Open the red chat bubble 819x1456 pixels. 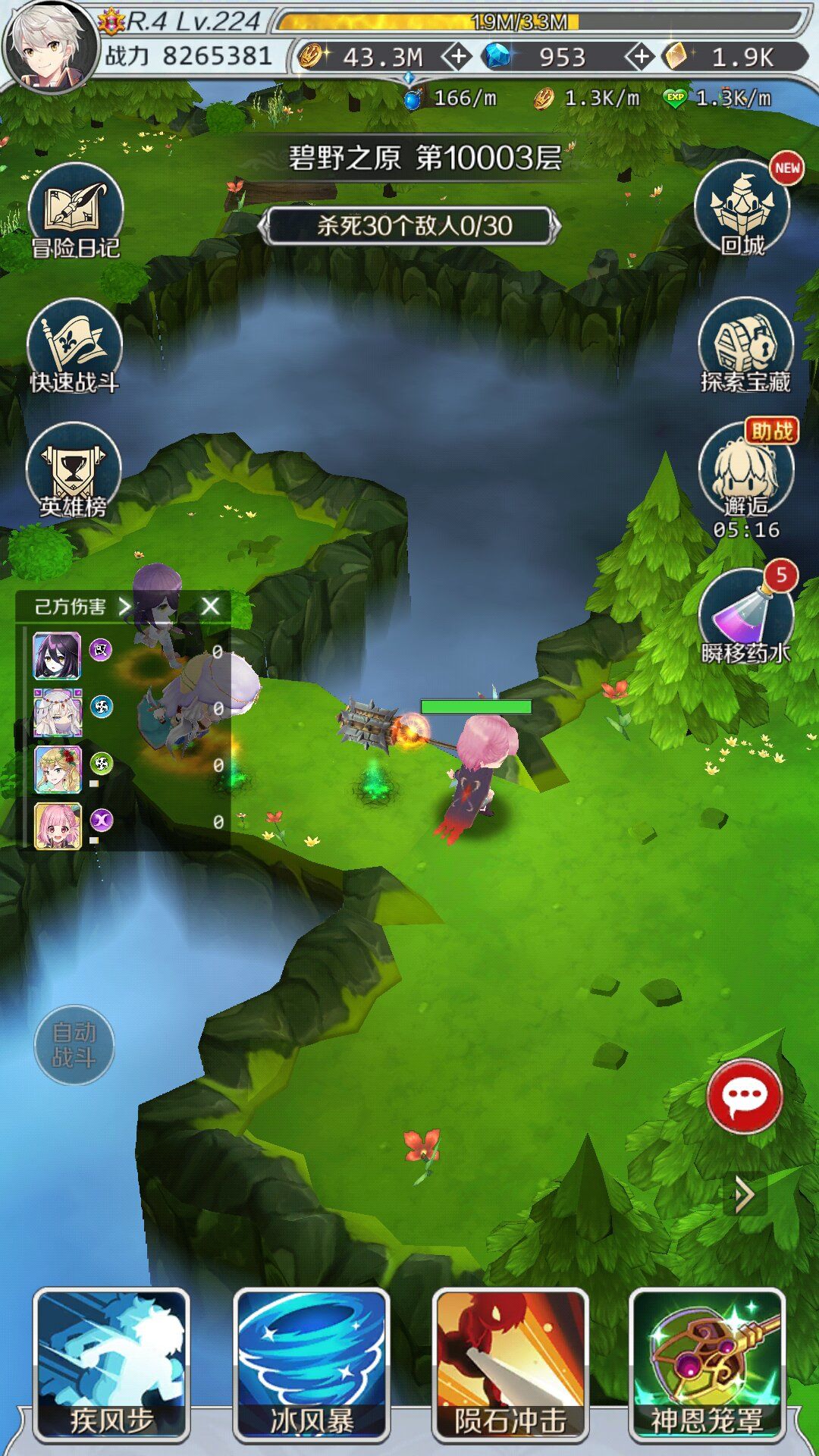click(x=744, y=1096)
